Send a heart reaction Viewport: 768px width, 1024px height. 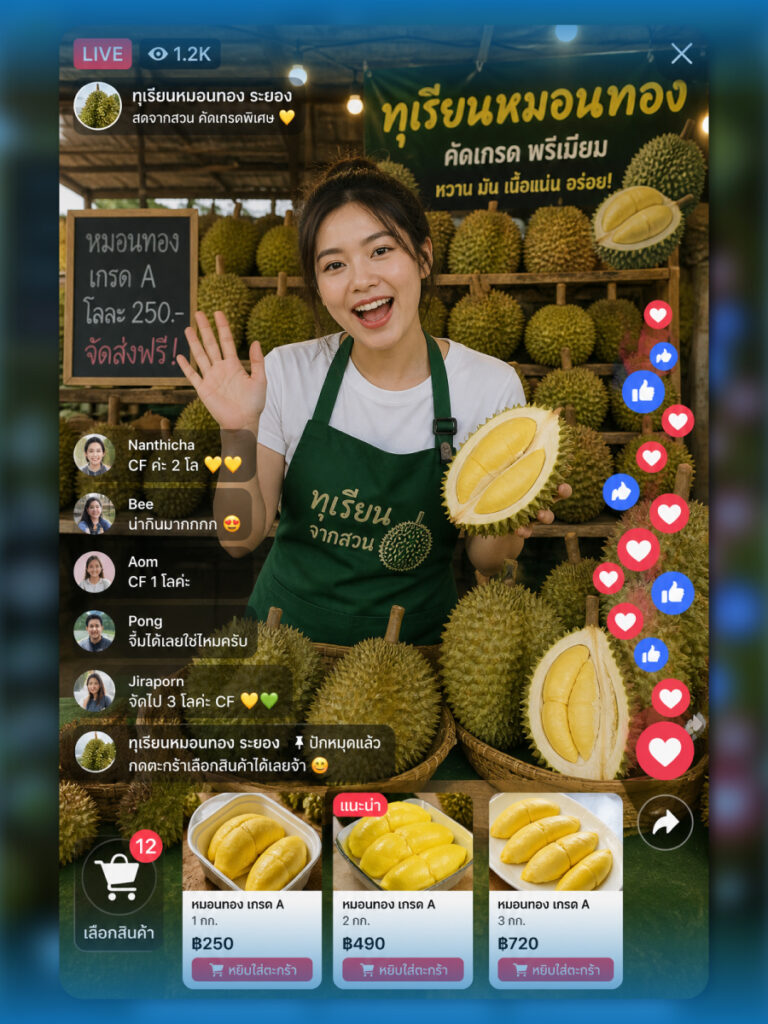tap(665, 751)
